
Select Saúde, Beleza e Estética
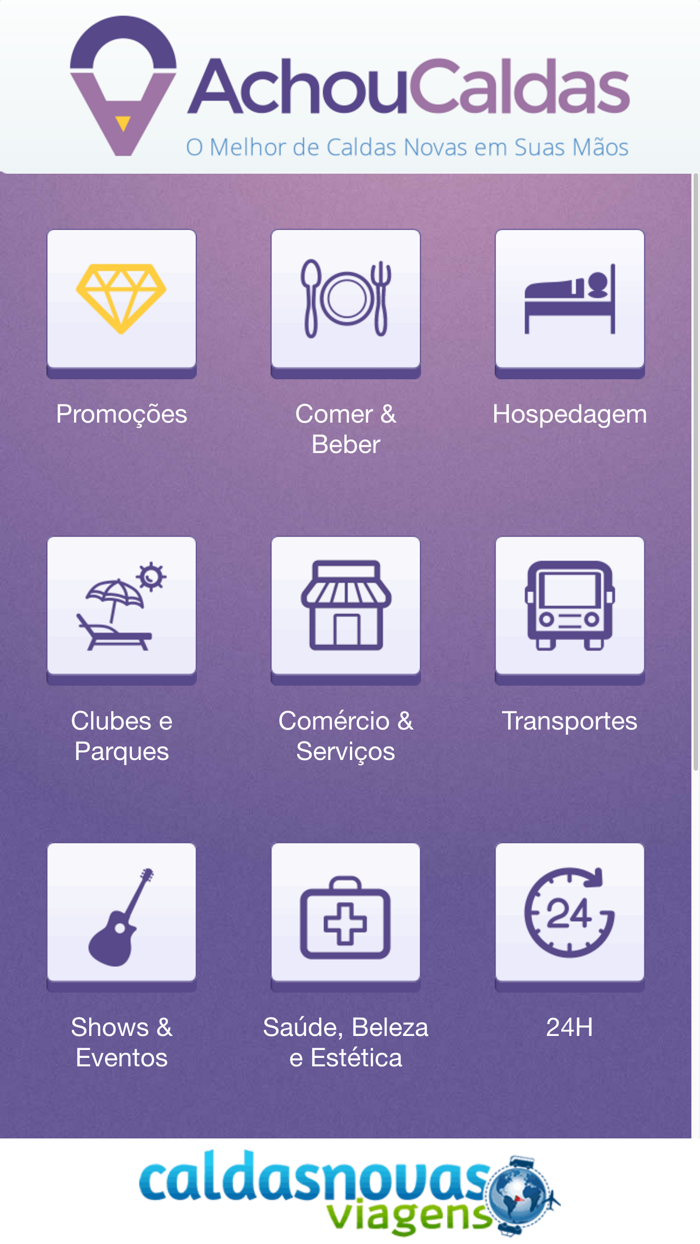pyautogui.click(x=345, y=916)
